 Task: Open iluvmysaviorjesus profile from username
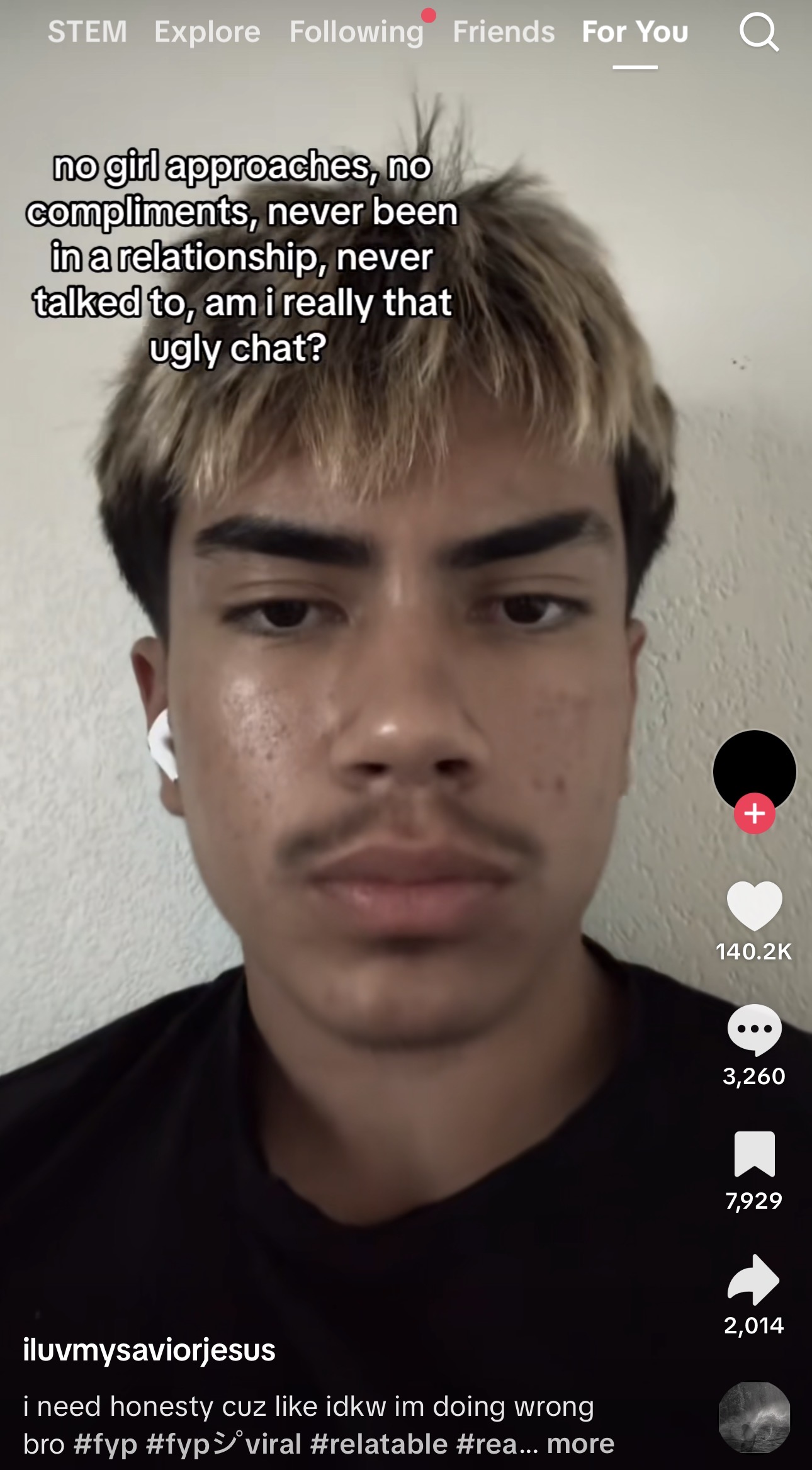[149, 1350]
